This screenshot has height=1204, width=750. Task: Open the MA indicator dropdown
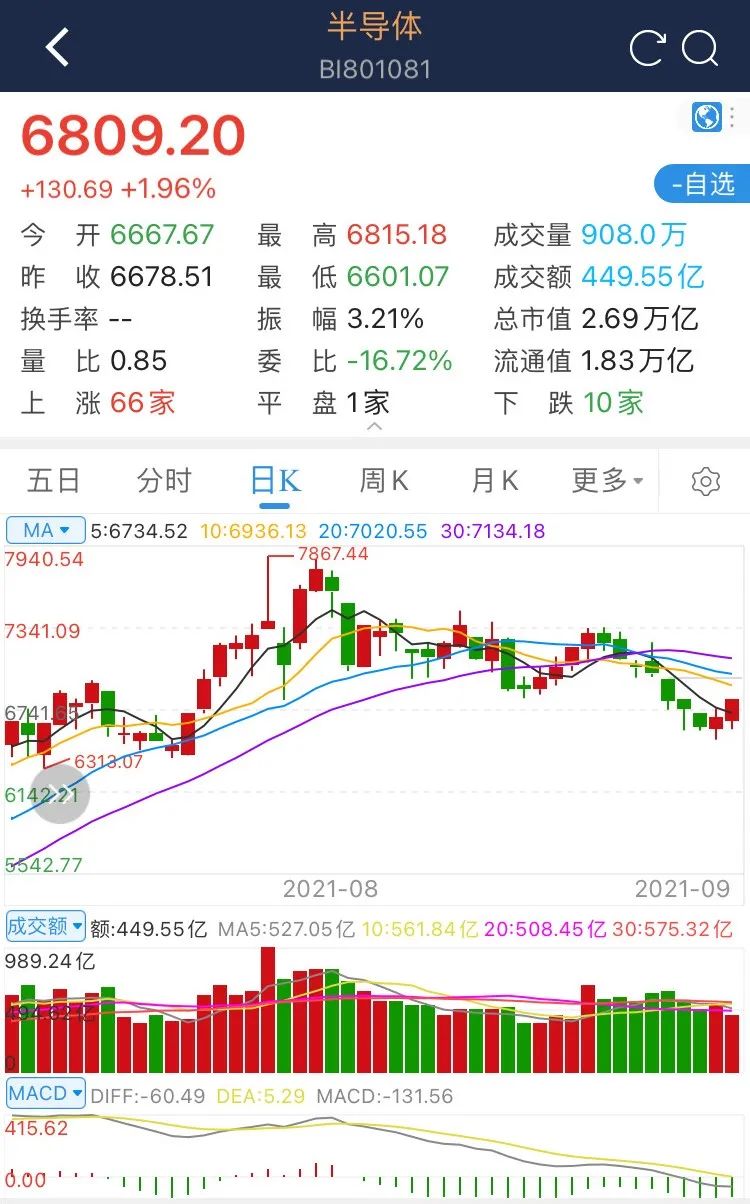[46, 530]
